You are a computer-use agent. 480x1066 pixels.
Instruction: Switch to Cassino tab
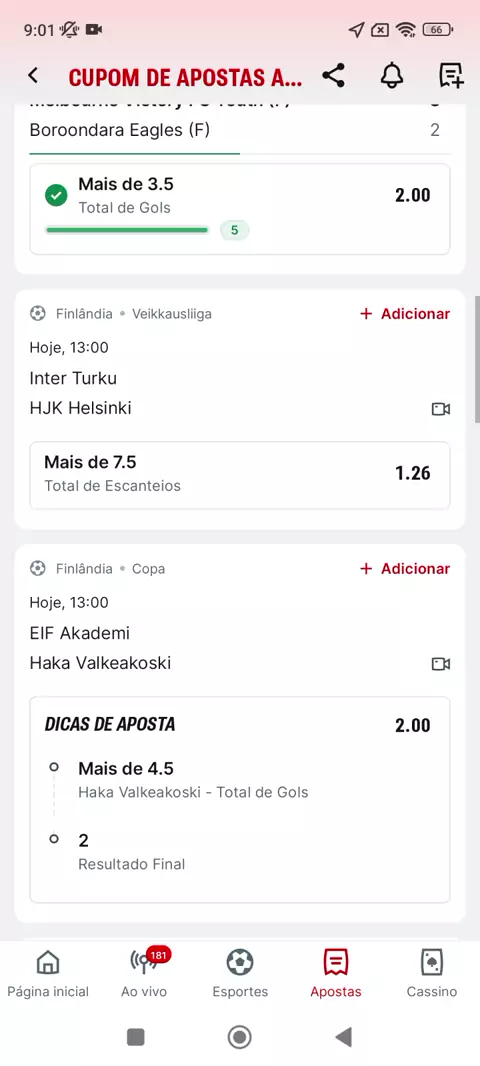(432, 974)
